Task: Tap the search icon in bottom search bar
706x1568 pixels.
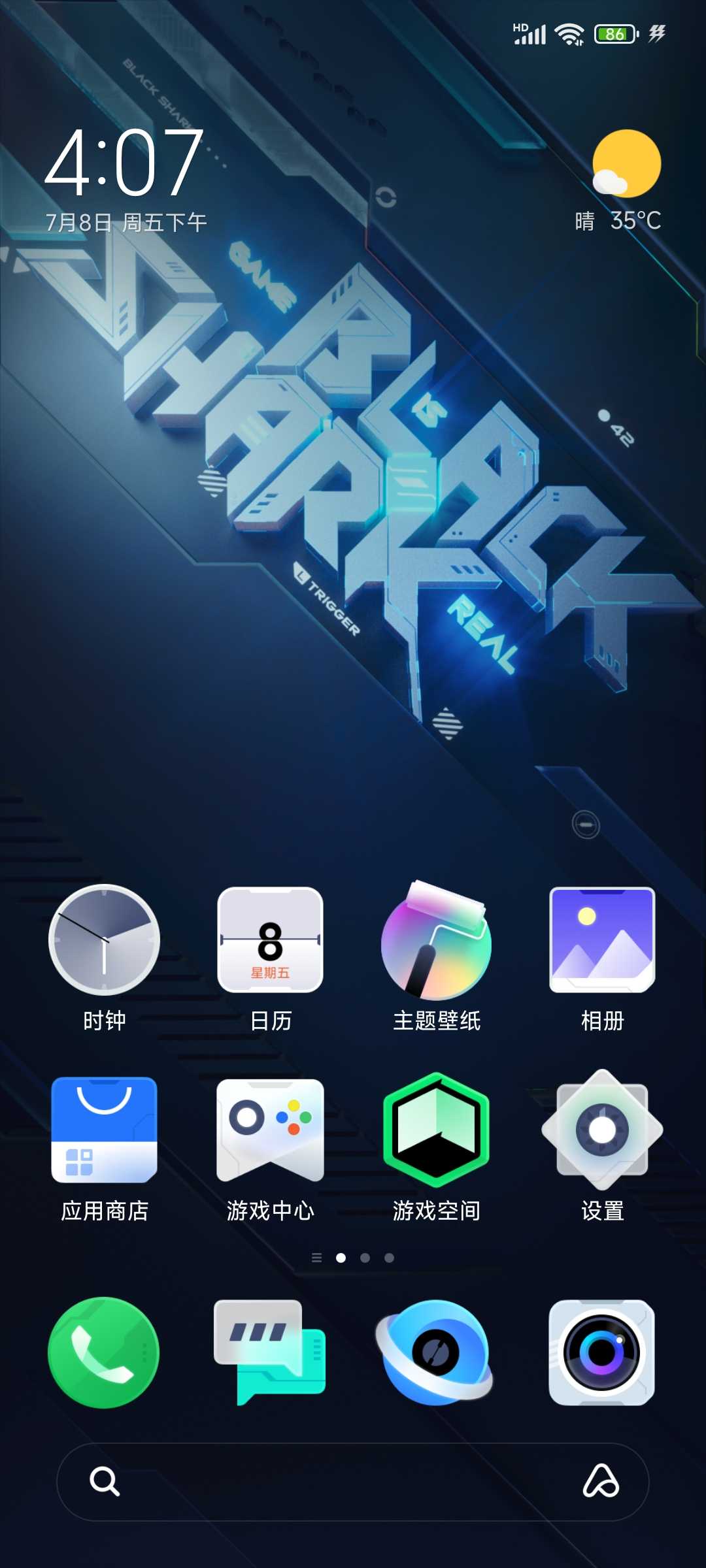Action: coord(105,1481)
